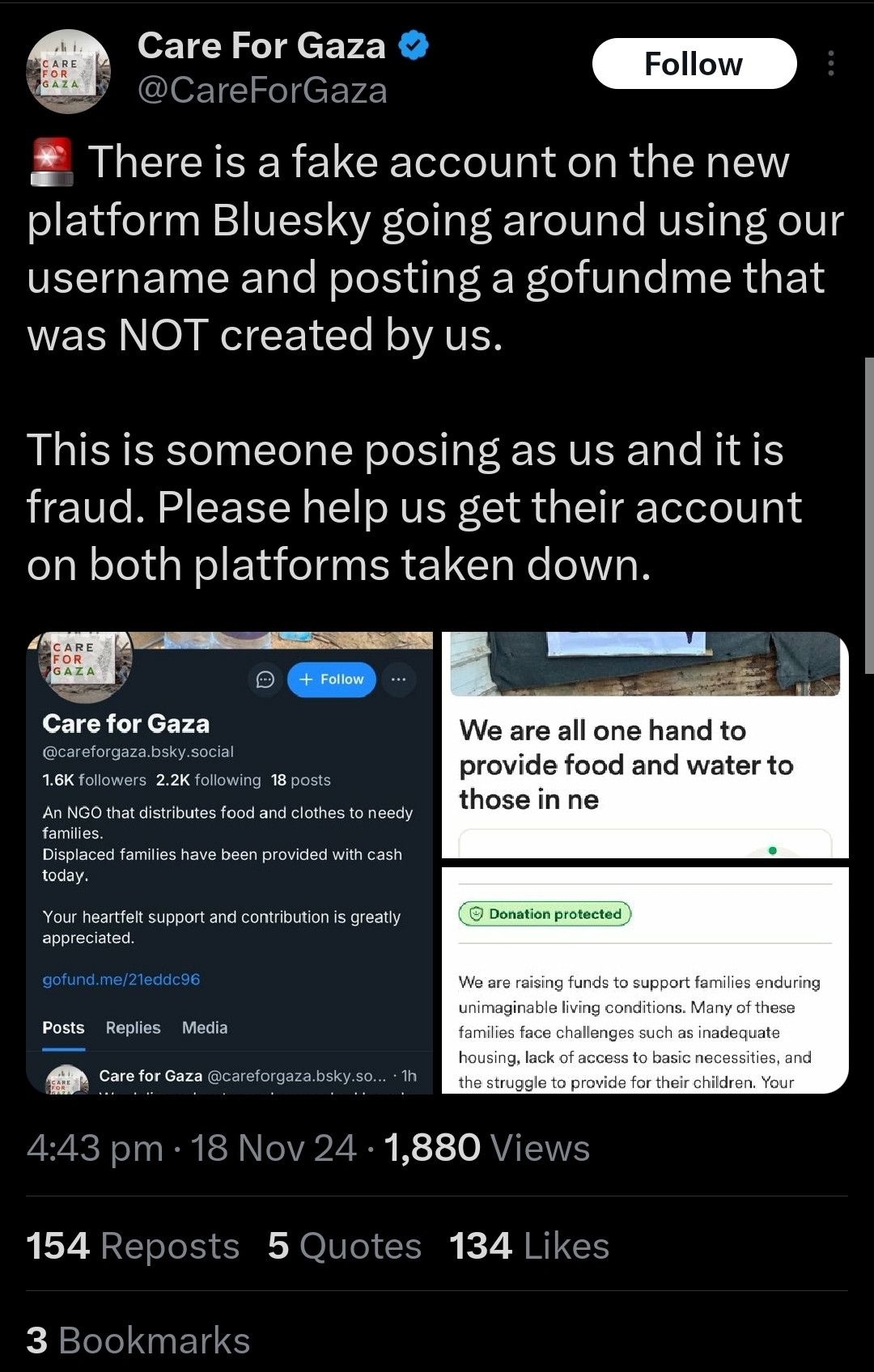
Task: Follow the Care For Gaza account
Action: click(x=694, y=64)
